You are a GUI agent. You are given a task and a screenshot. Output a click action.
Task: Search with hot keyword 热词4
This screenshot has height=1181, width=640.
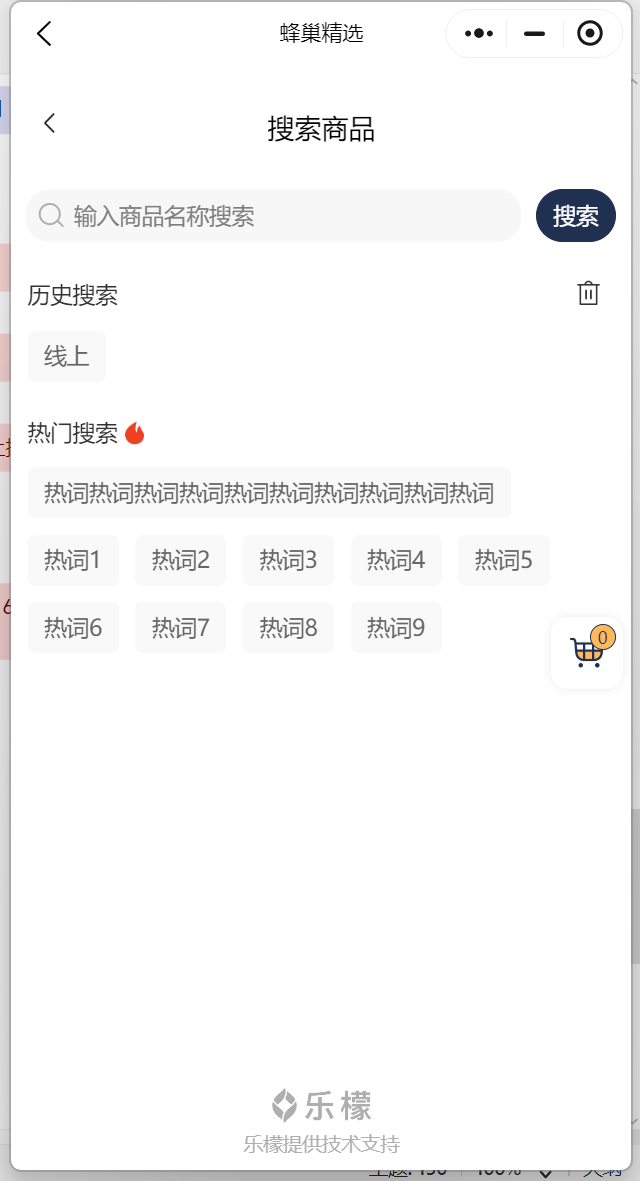pyautogui.click(x=396, y=560)
